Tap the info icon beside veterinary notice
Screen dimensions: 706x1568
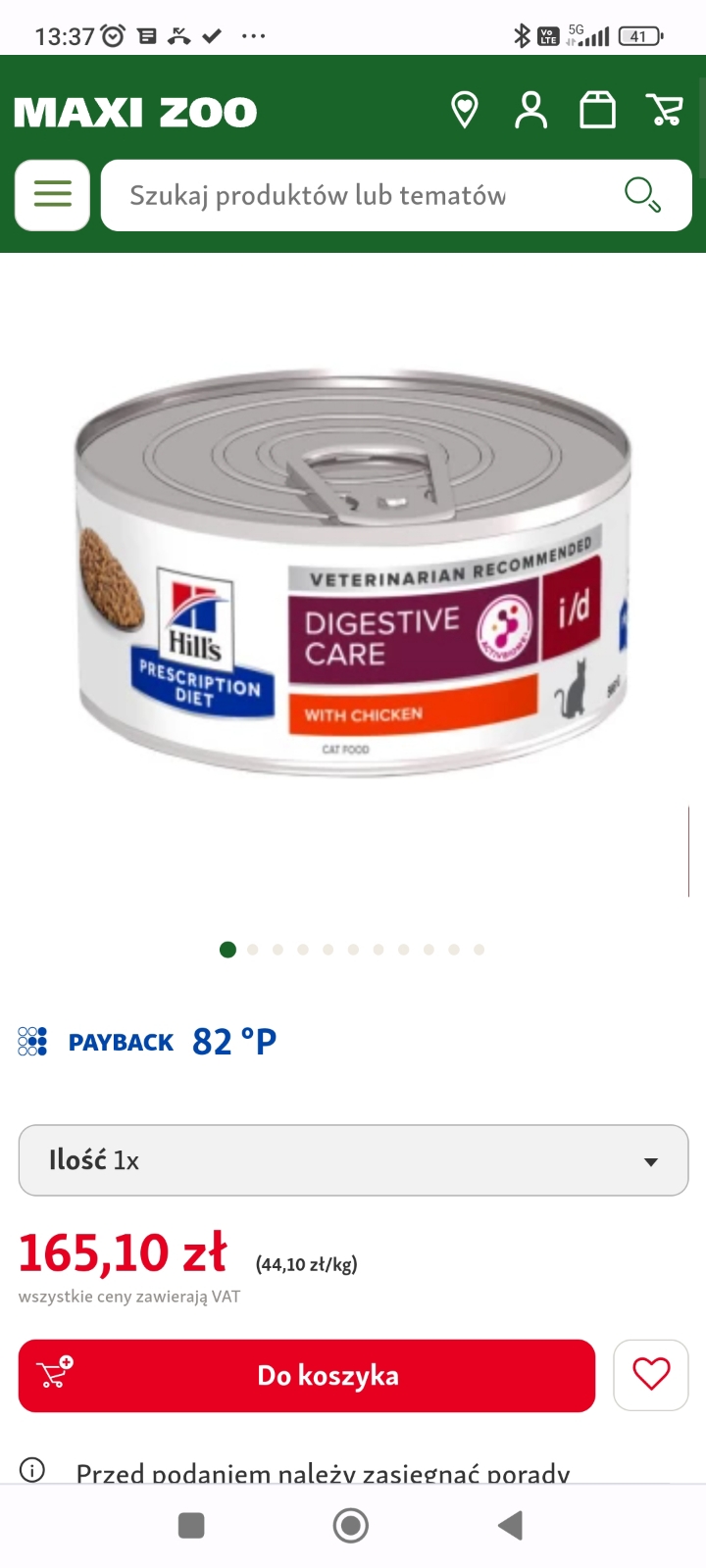click(x=32, y=1470)
